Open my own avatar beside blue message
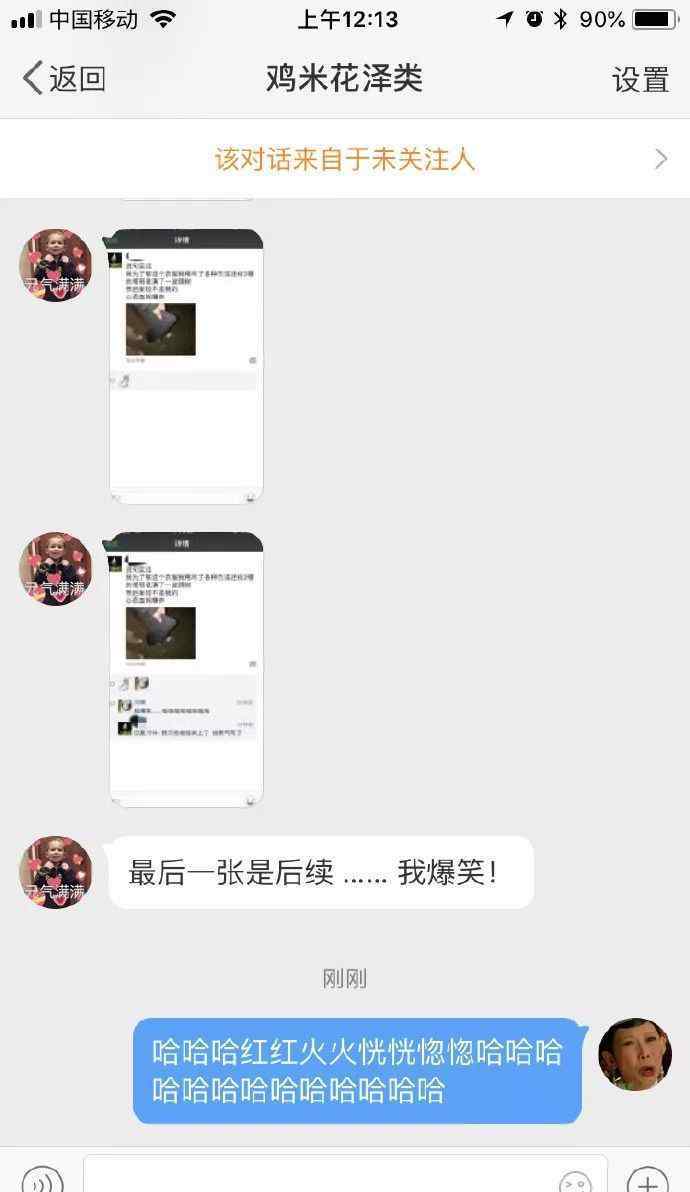Viewport: 690px width, 1192px height. 634,1054
